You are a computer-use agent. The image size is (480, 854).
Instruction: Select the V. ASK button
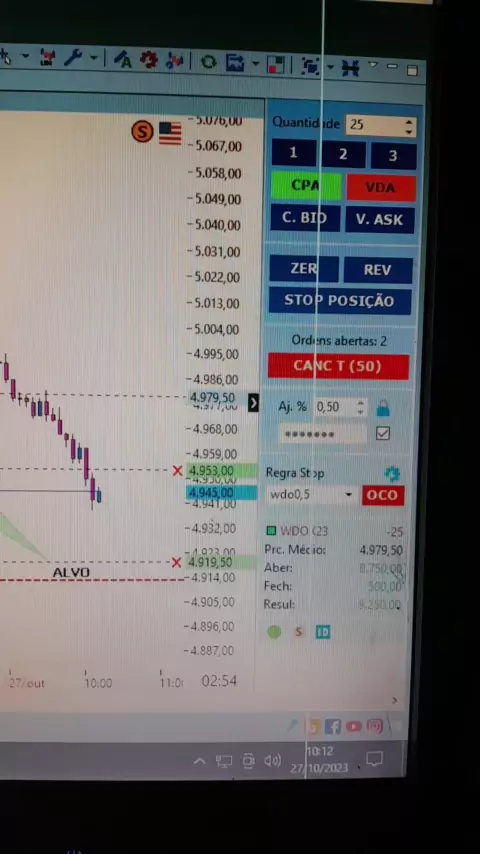tap(380, 220)
